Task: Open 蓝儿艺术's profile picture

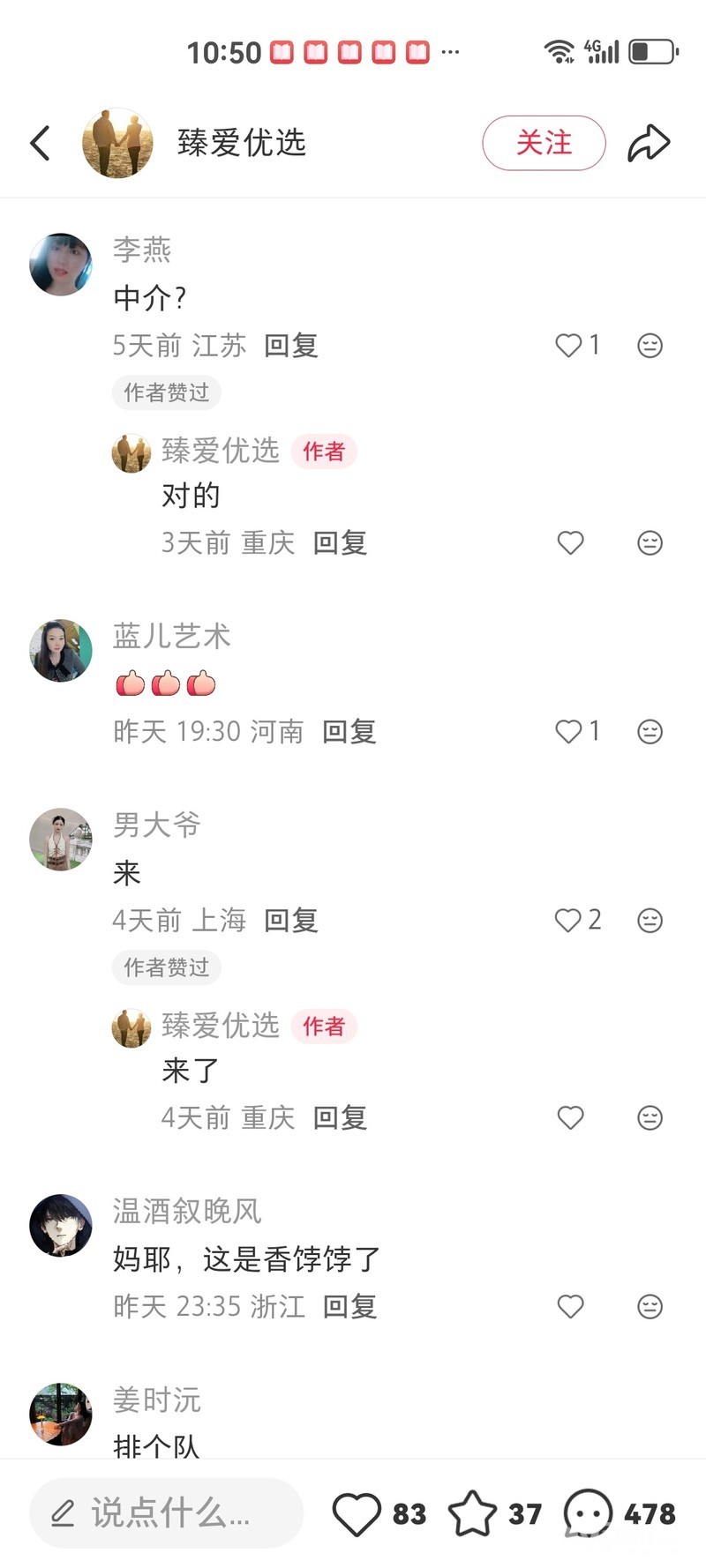Action: (61, 651)
